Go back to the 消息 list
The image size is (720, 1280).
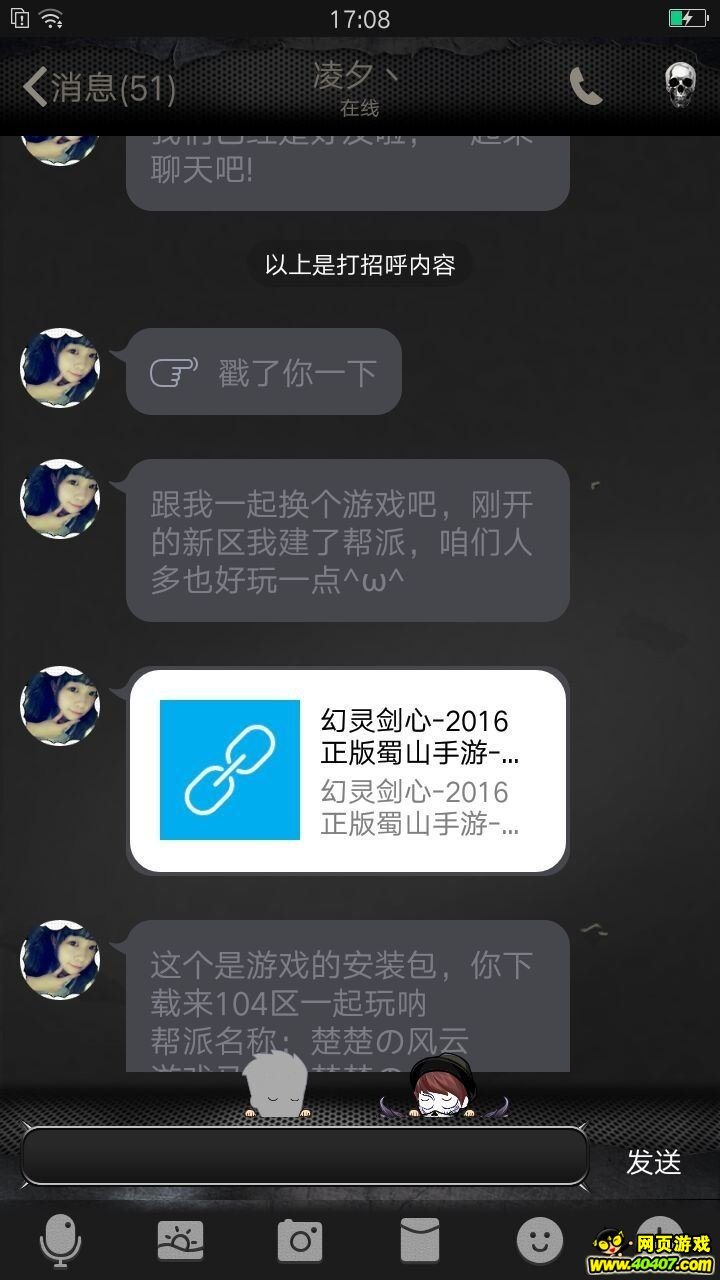coord(98,88)
